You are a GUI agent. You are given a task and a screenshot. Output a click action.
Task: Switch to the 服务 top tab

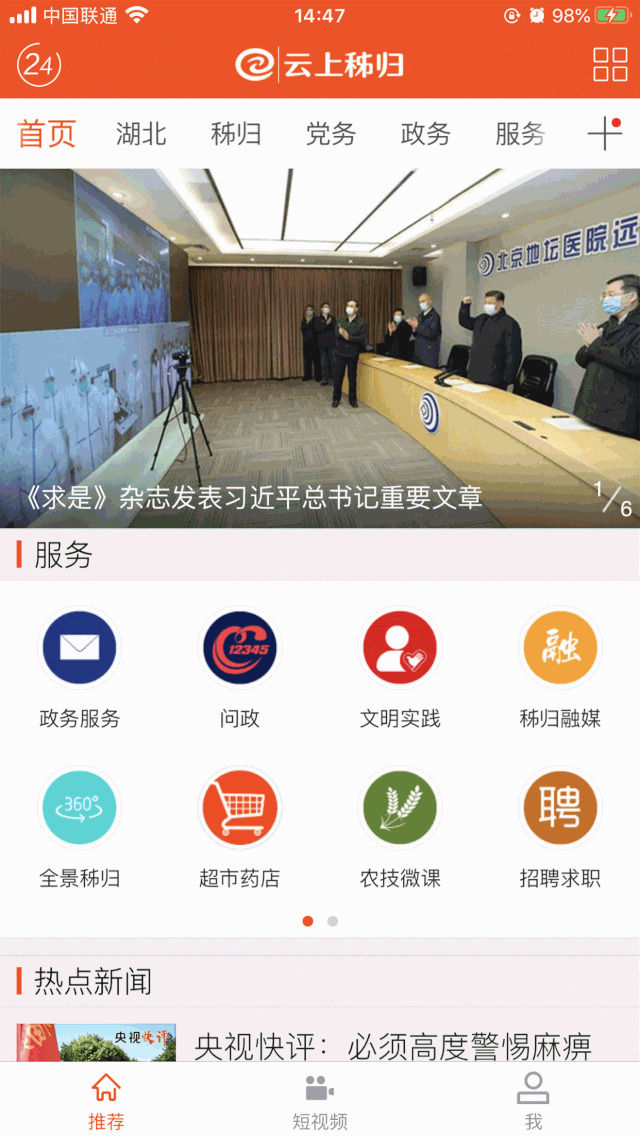[520, 134]
